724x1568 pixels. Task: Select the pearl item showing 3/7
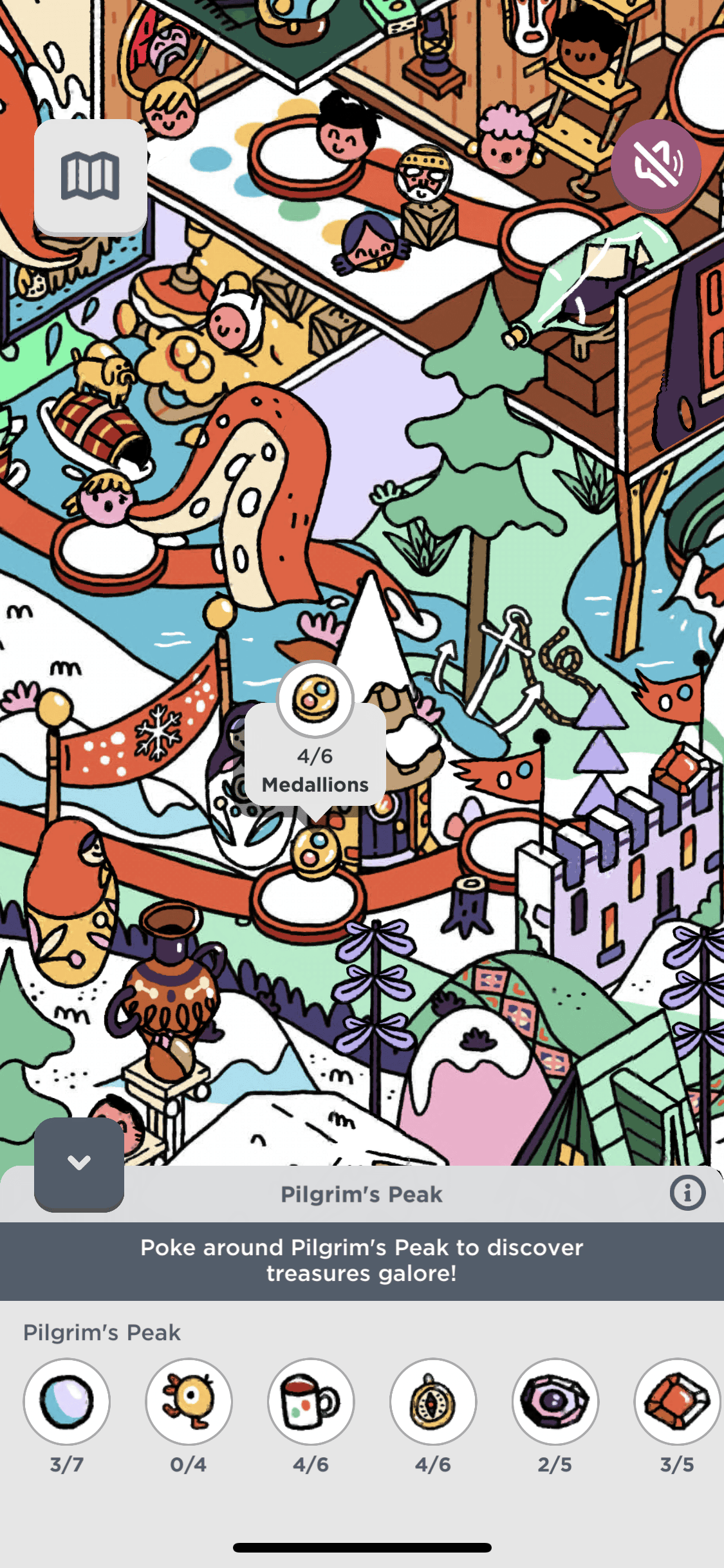pyautogui.click(x=67, y=1401)
